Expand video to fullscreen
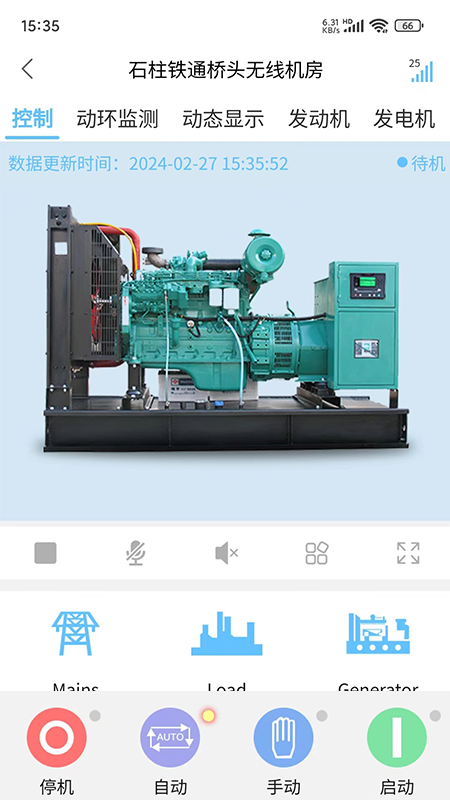This screenshot has height=800, width=450. (x=408, y=553)
